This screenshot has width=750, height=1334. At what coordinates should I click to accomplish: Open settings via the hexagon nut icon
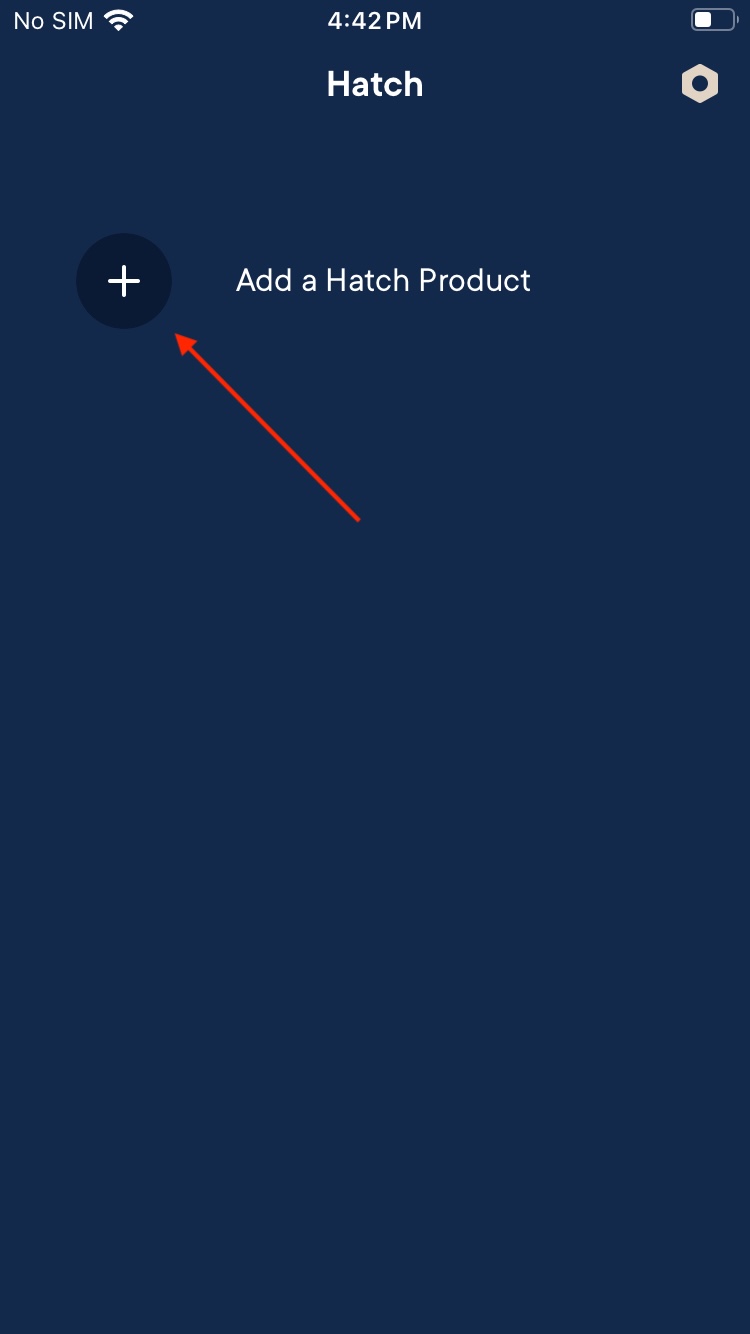[700, 84]
